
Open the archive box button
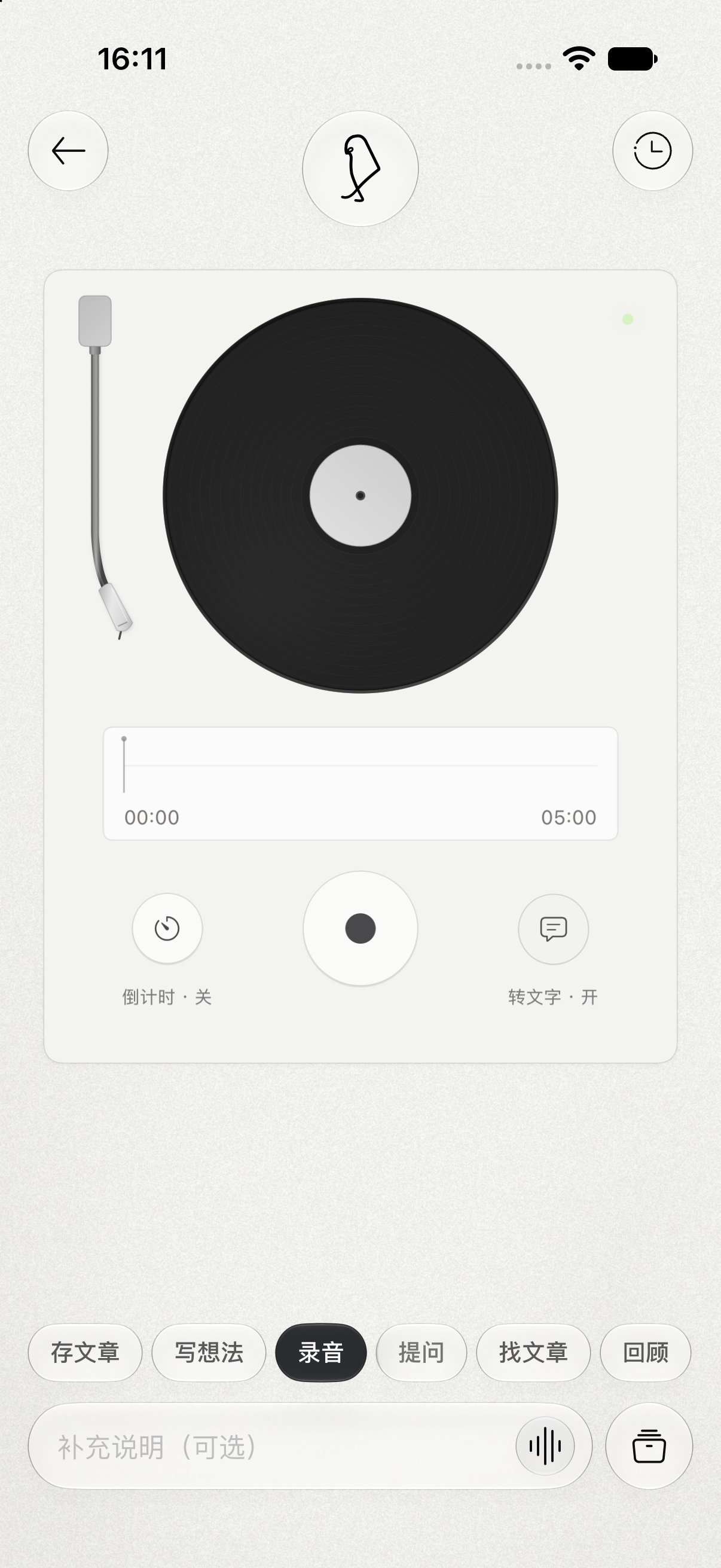click(x=649, y=1446)
